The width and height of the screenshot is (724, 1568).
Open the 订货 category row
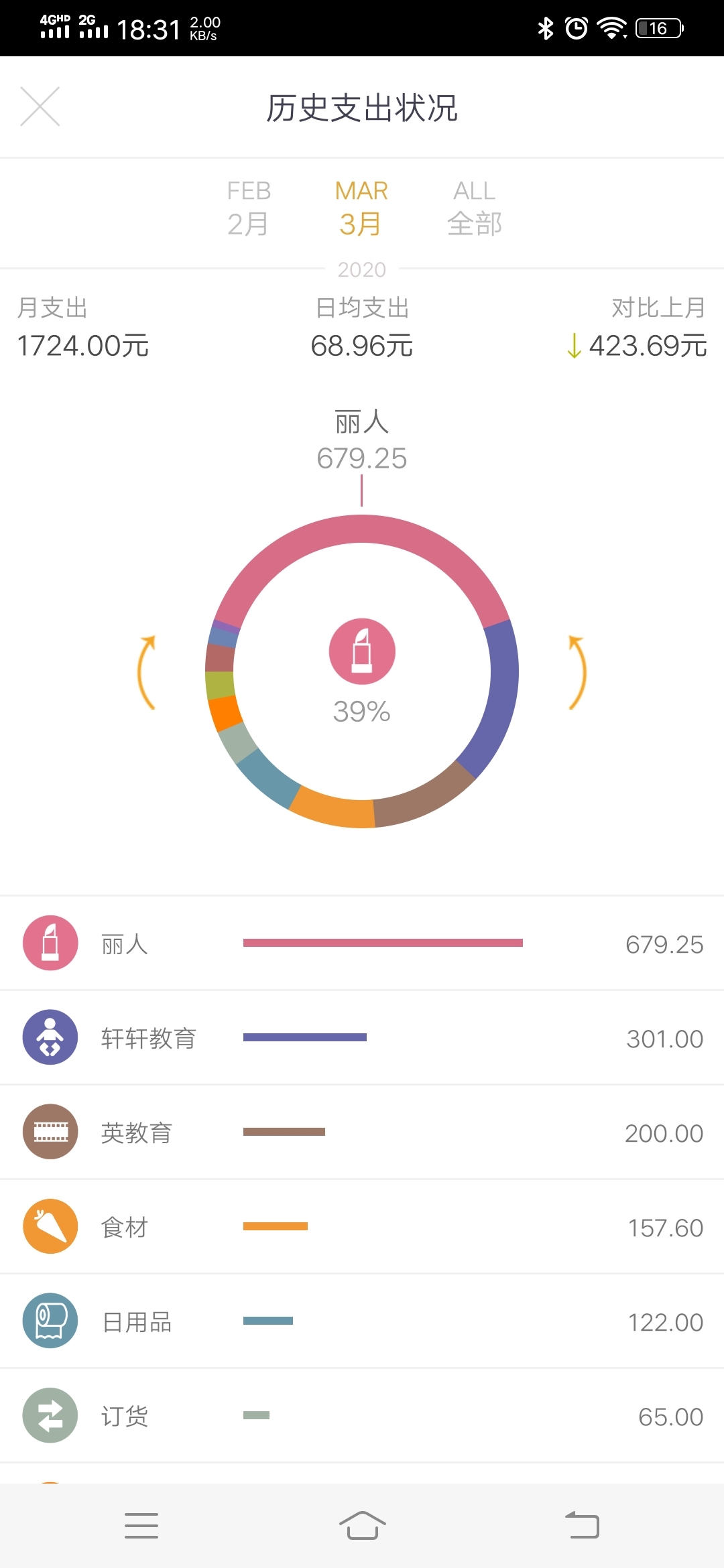(362, 1415)
